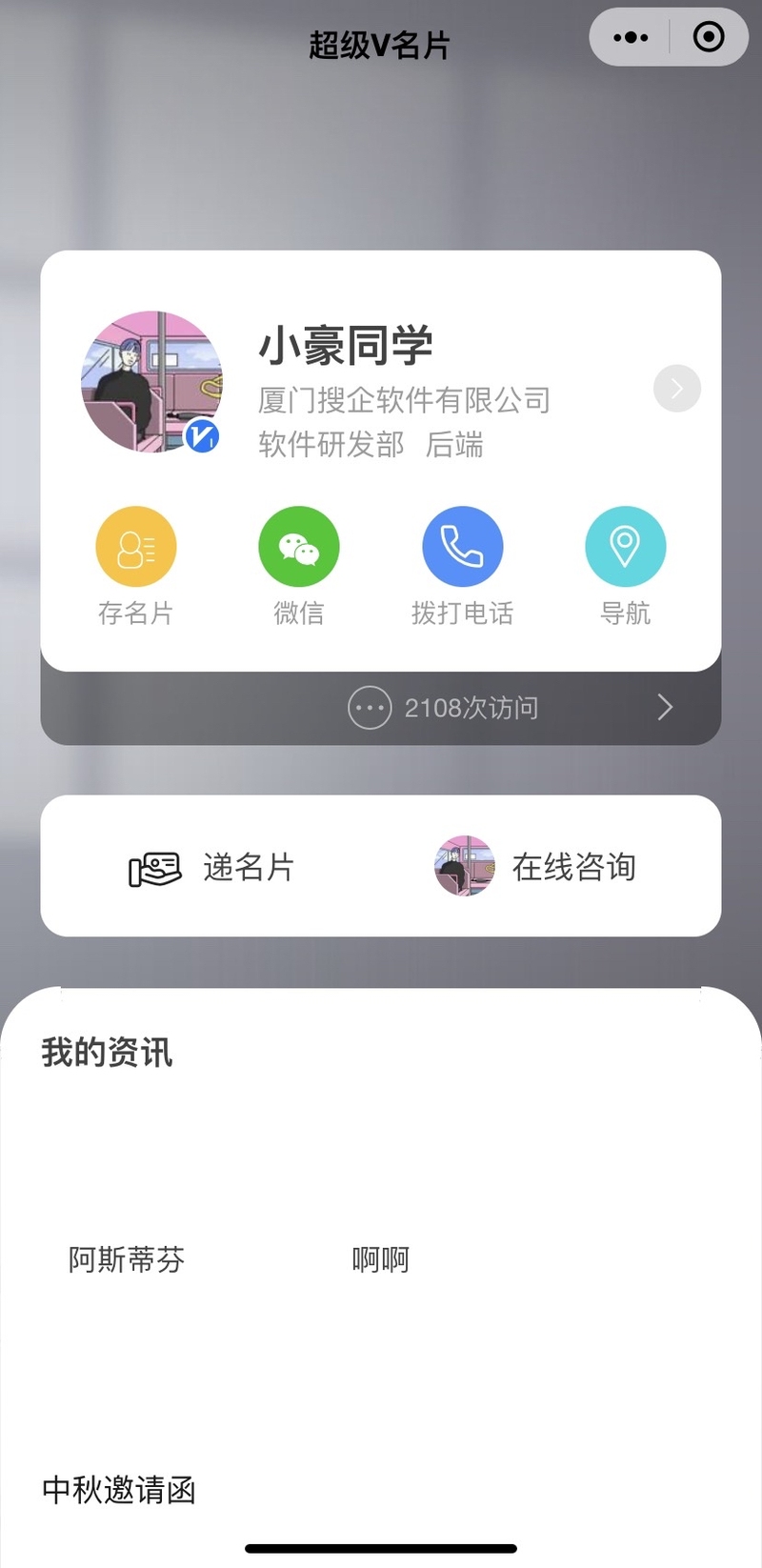
Task: Close the mini program with the circle icon
Action: tap(708, 38)
